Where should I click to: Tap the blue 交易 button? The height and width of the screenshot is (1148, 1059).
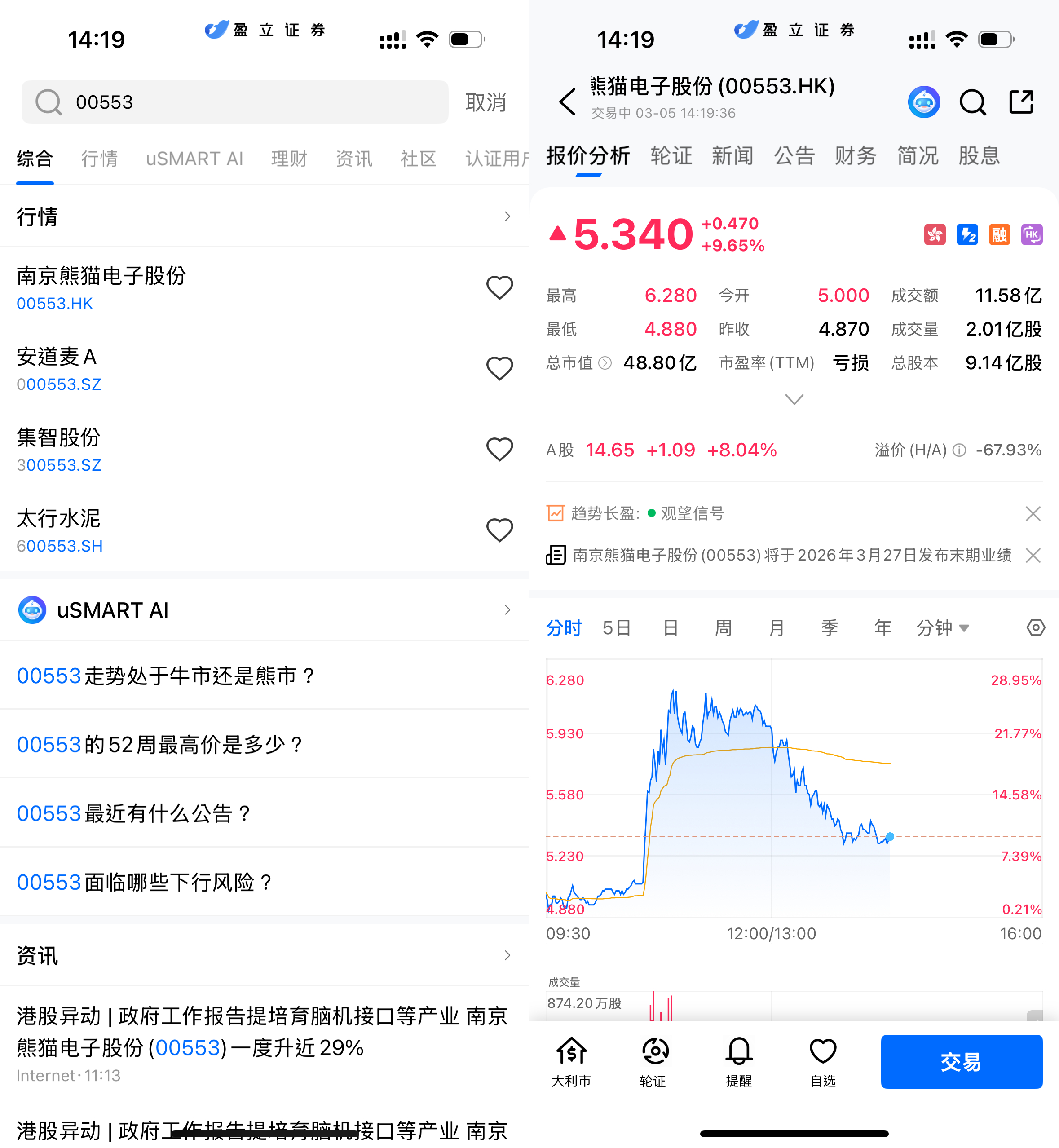click(x=961, y=1062)
